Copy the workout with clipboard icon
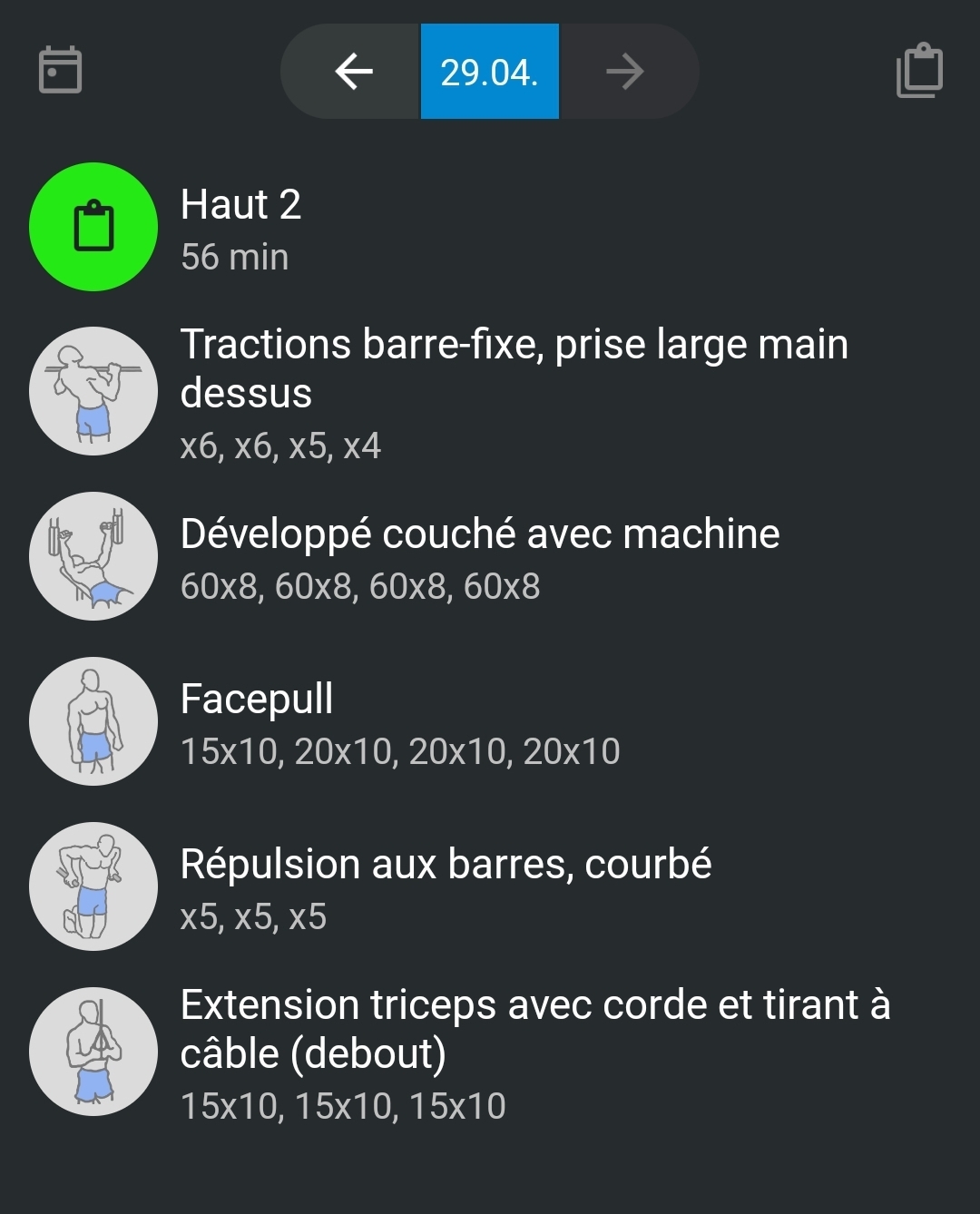Image resolution: width=980 pixels, height=1214 pixels. point(919,71)
